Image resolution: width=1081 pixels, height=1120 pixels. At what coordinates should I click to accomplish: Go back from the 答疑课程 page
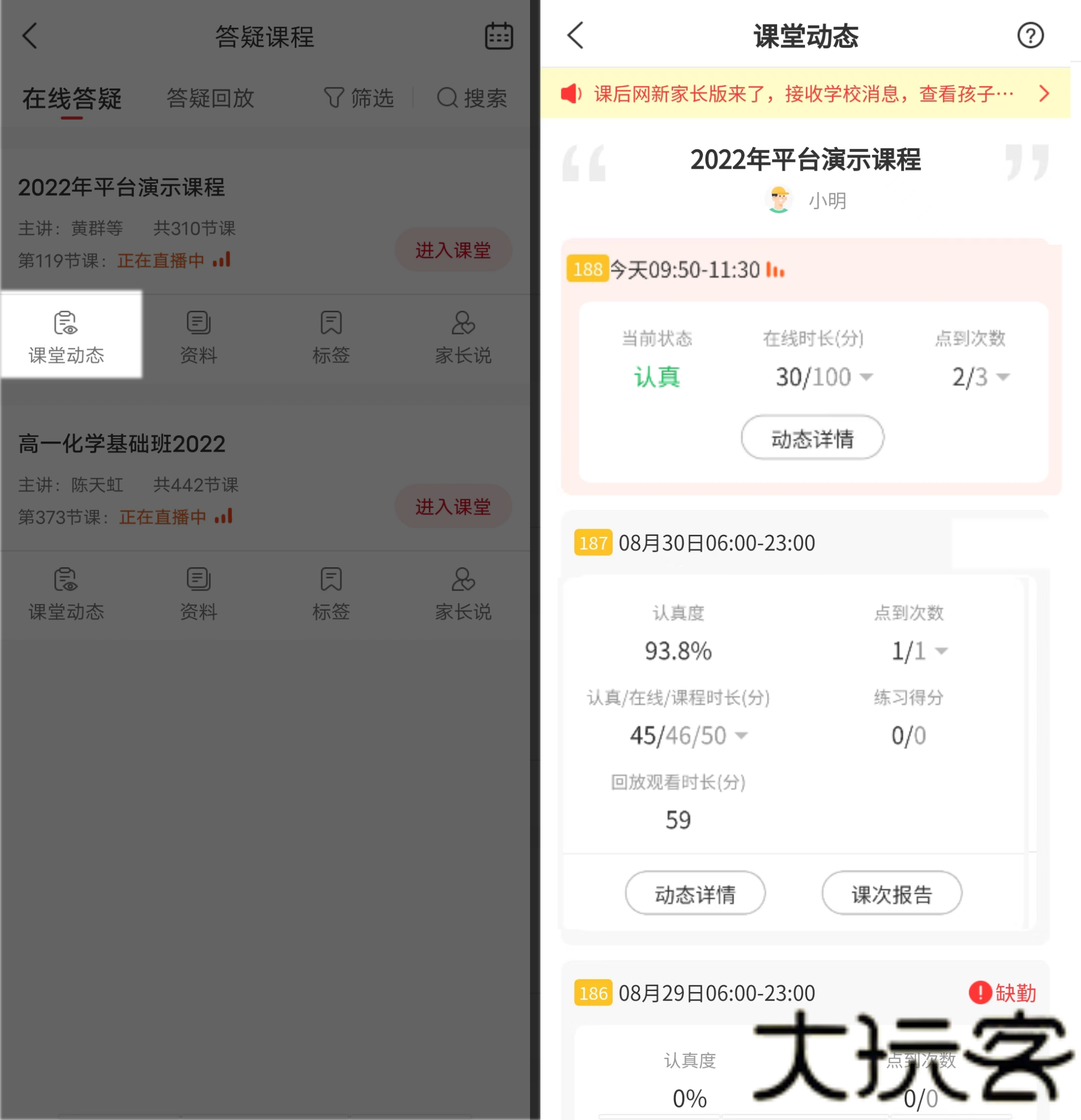[x=30, y=36]
